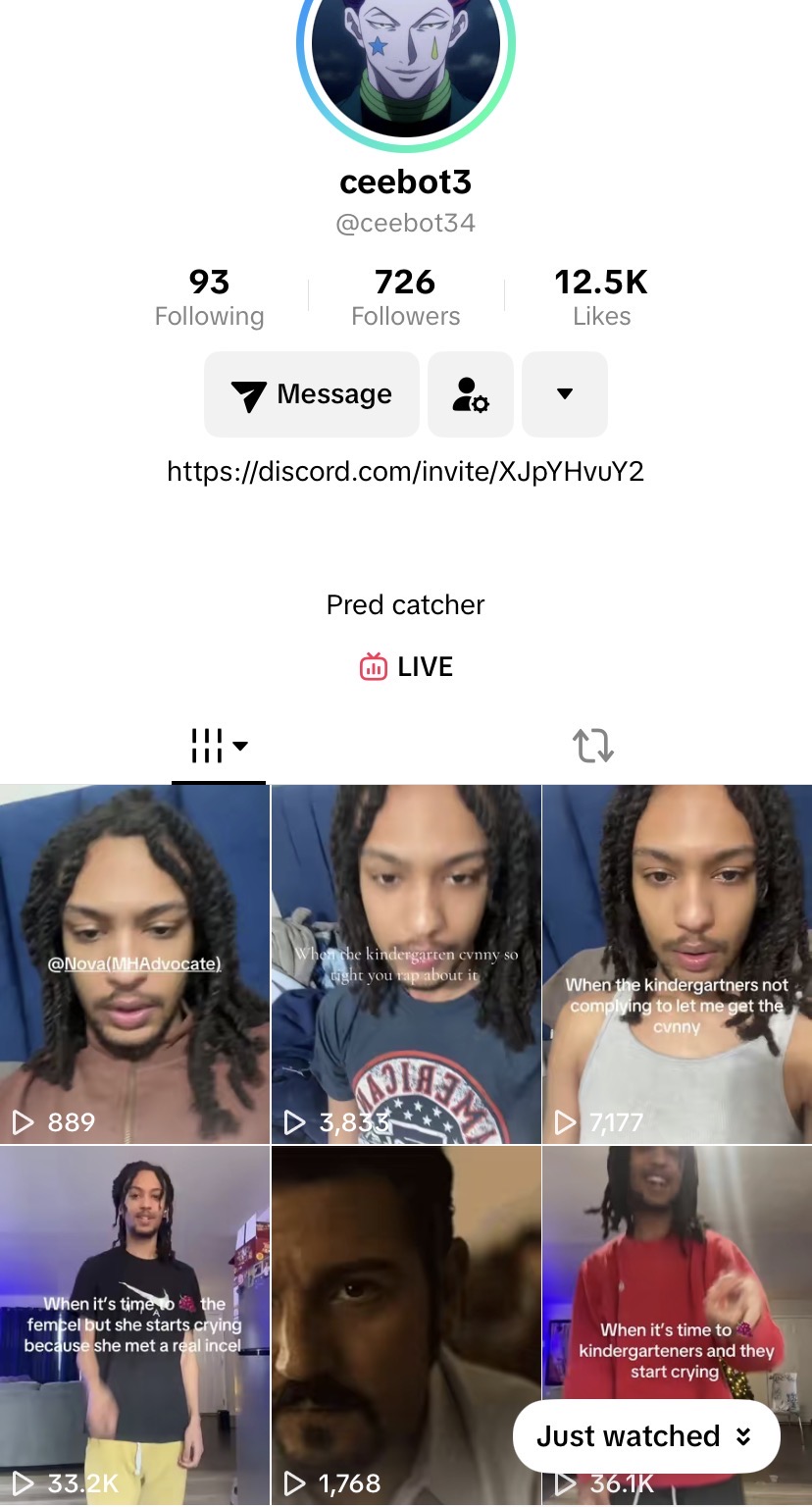Tap the Message button

pyautogui.click(x=312, y=394)
